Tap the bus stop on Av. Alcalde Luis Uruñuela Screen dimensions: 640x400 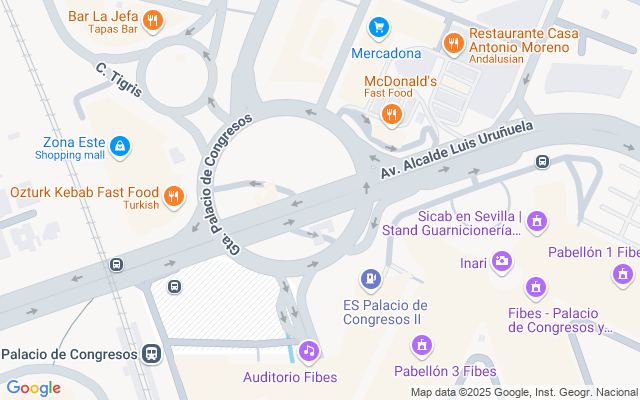coord(542,161)
